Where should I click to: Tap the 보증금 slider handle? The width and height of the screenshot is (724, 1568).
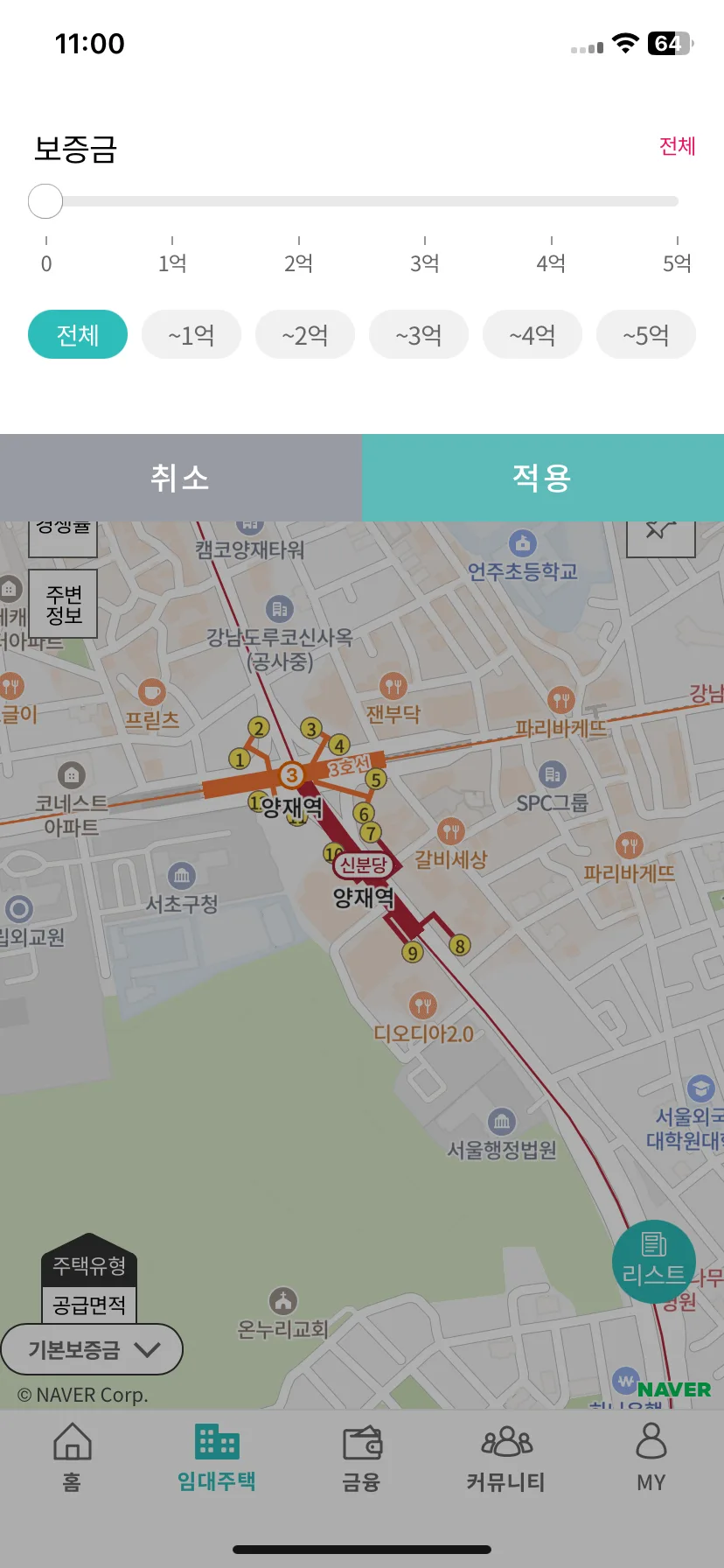click(x=45, y=201)
